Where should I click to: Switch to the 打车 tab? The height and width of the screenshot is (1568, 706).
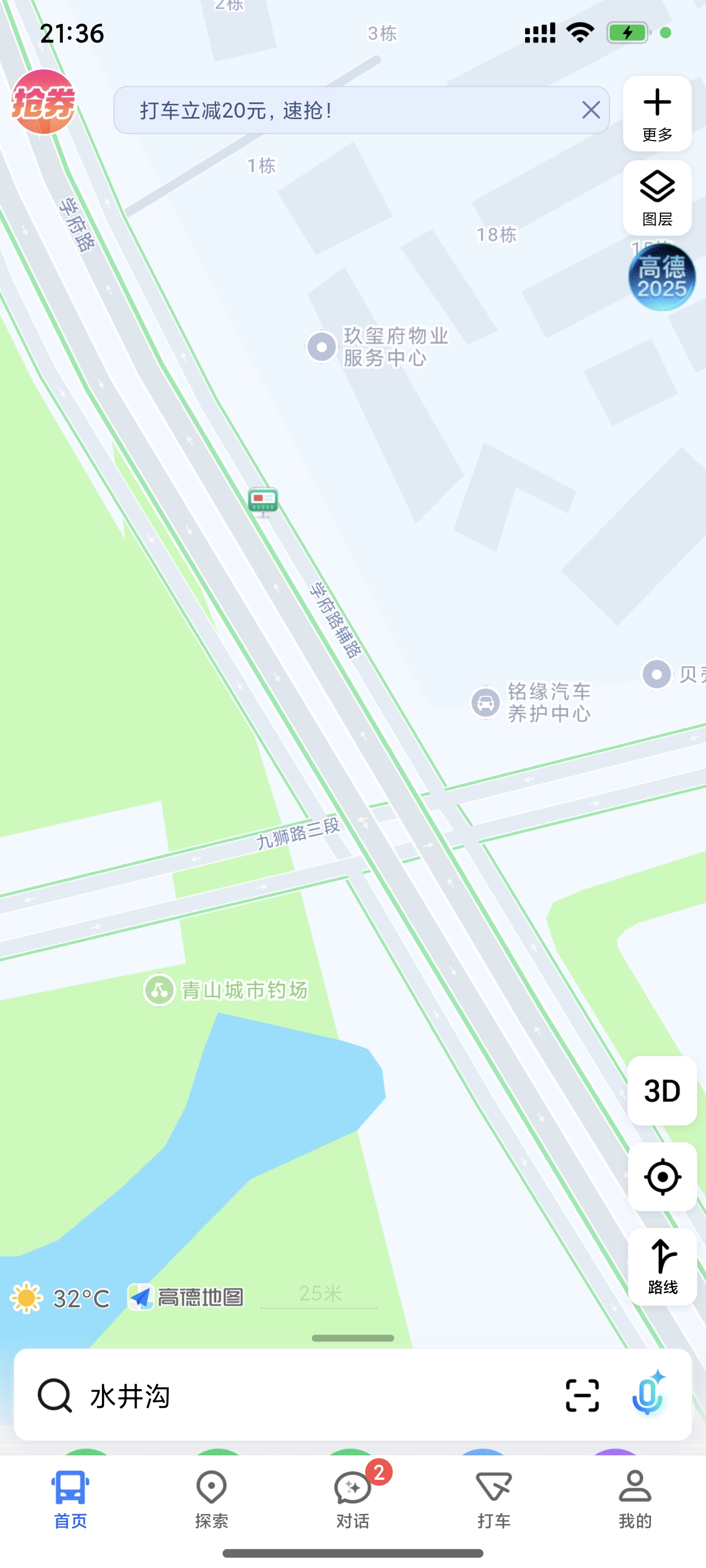pos(493,1498)
